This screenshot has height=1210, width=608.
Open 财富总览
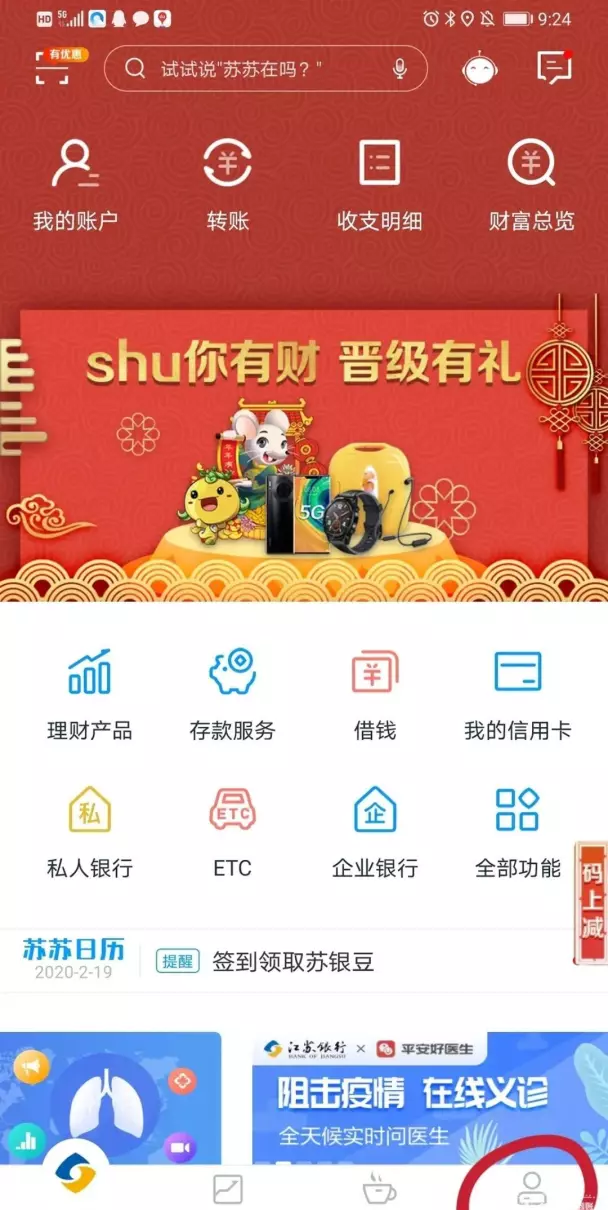pos(532,185)
